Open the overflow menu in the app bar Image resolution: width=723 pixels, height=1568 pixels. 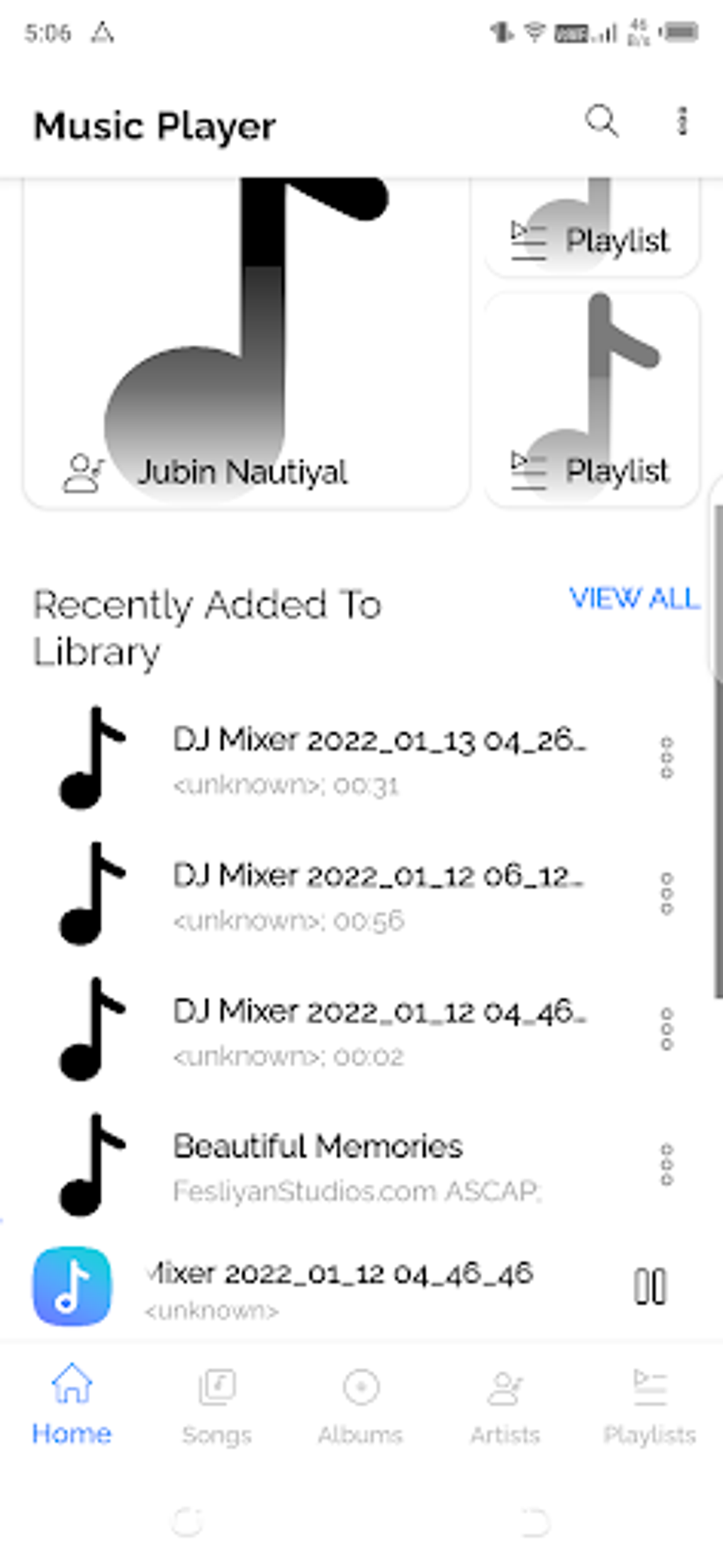(682, 121)
